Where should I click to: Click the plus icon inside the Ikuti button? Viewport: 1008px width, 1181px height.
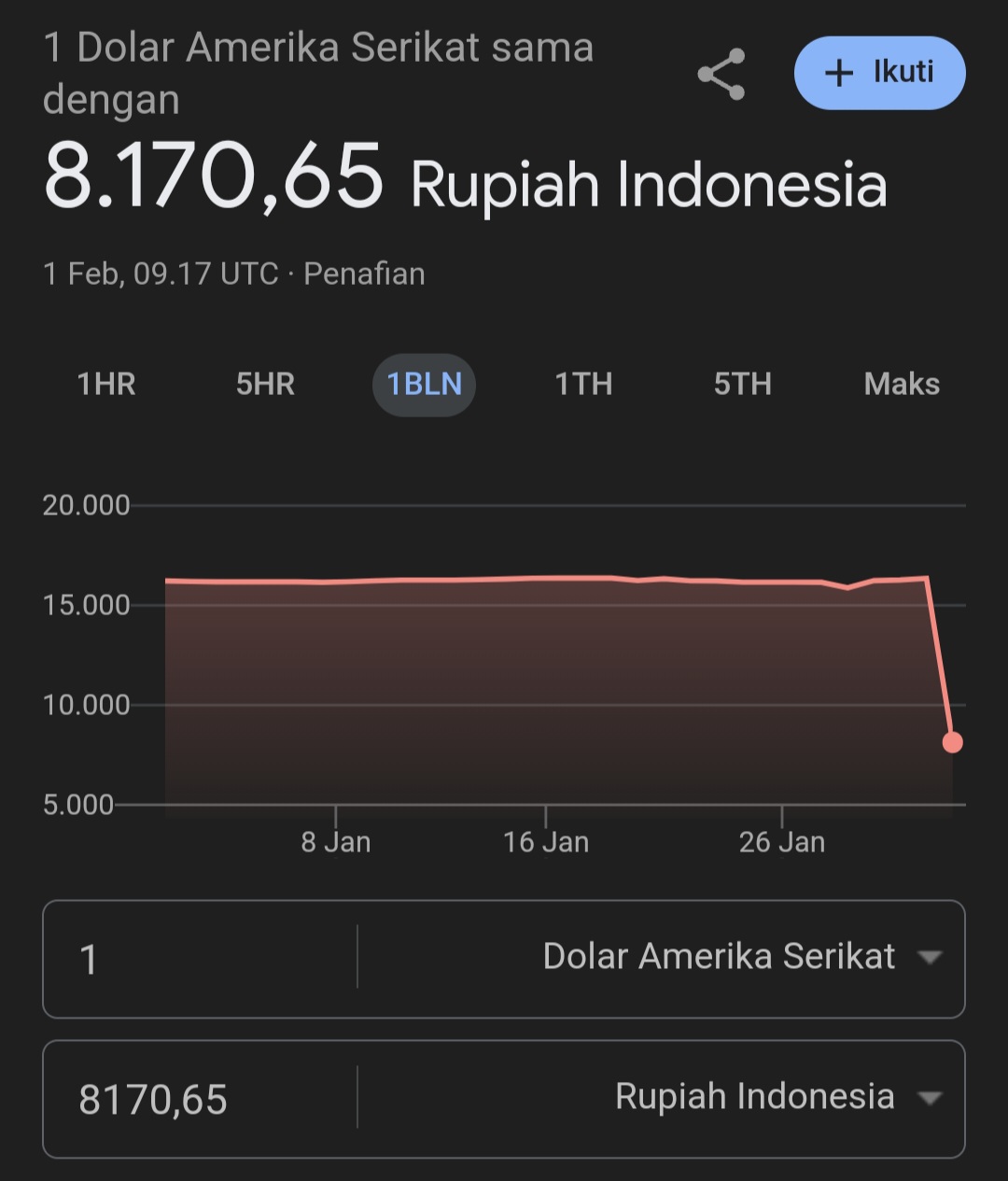click(x=838, y=73)
